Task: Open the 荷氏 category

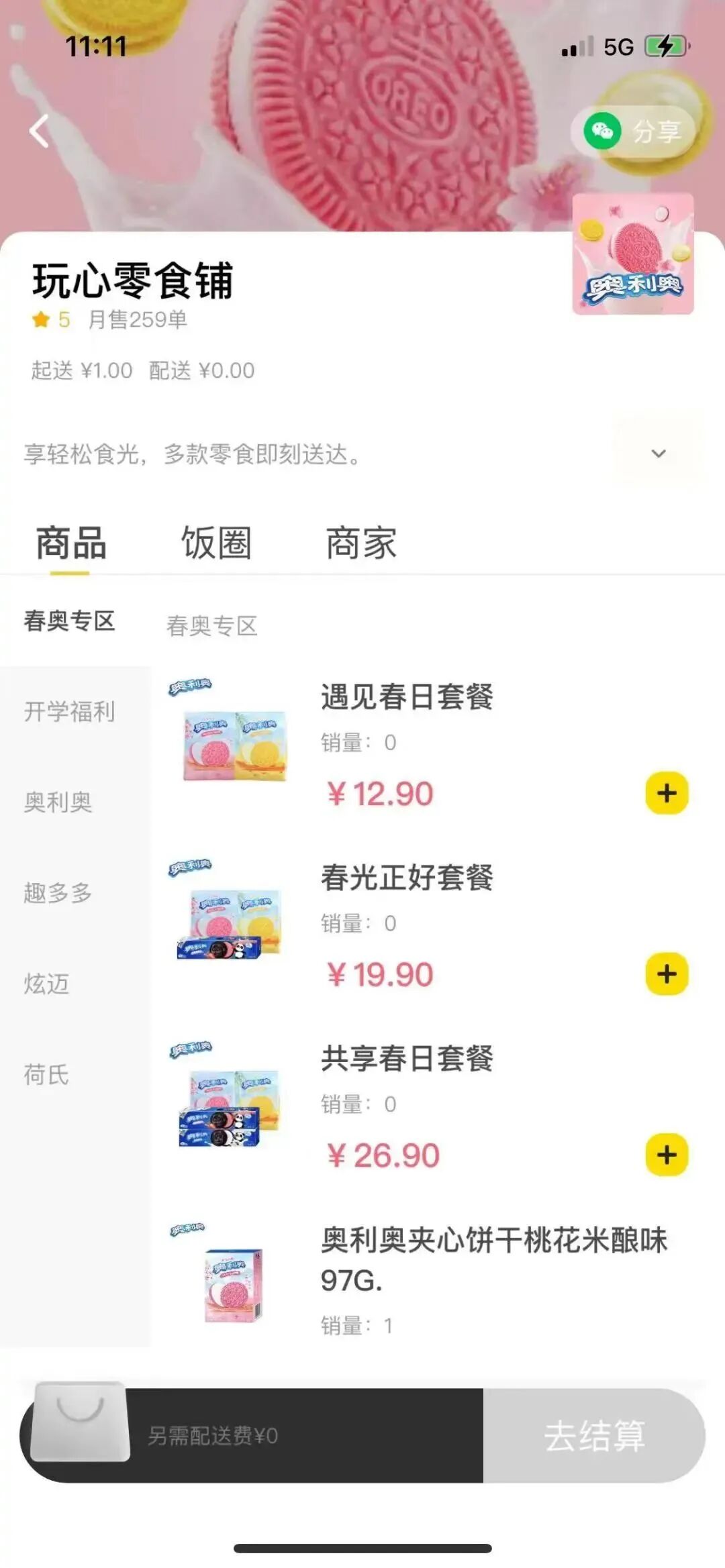Action: coord(47,1074)
